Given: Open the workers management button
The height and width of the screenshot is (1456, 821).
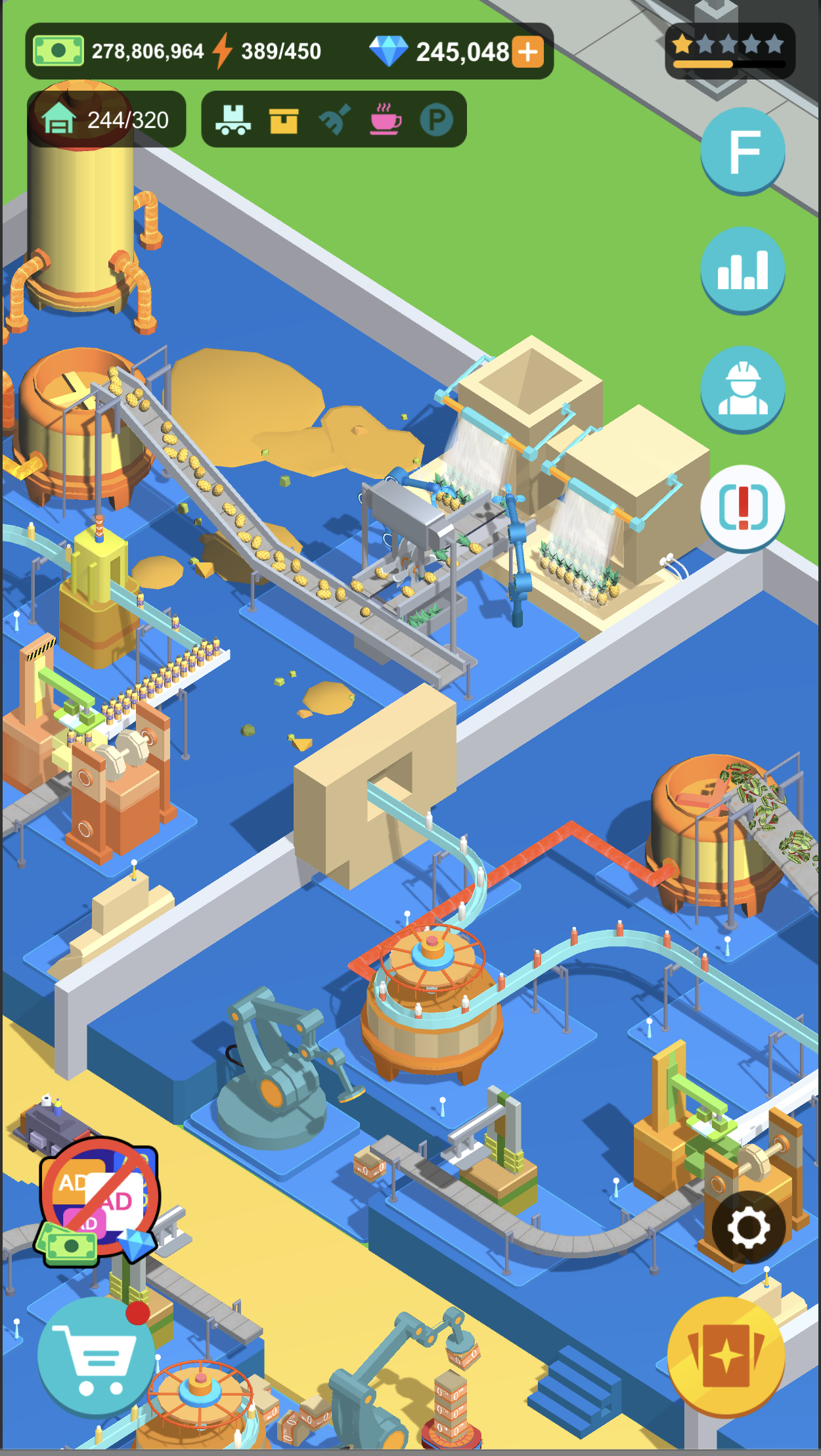Looking at the screenshot, I should click(742, 388).
